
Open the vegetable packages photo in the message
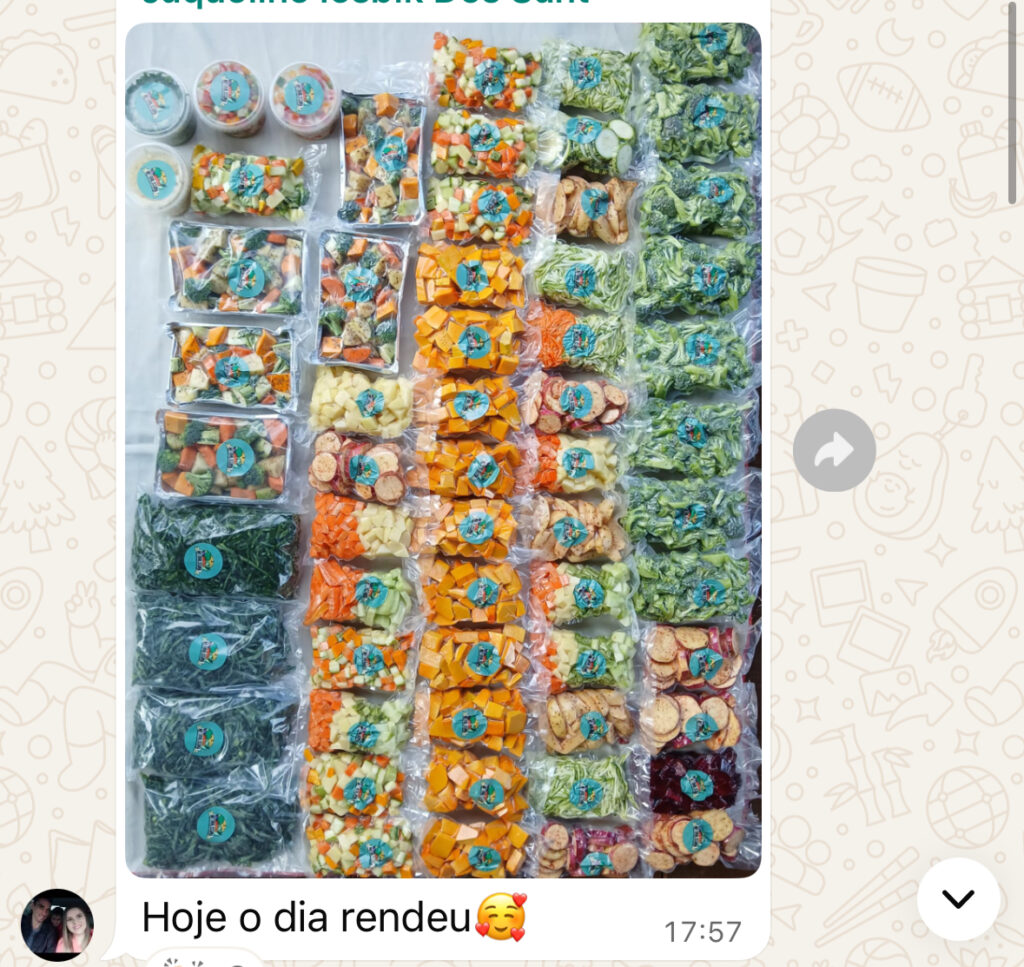coord(443,450)
